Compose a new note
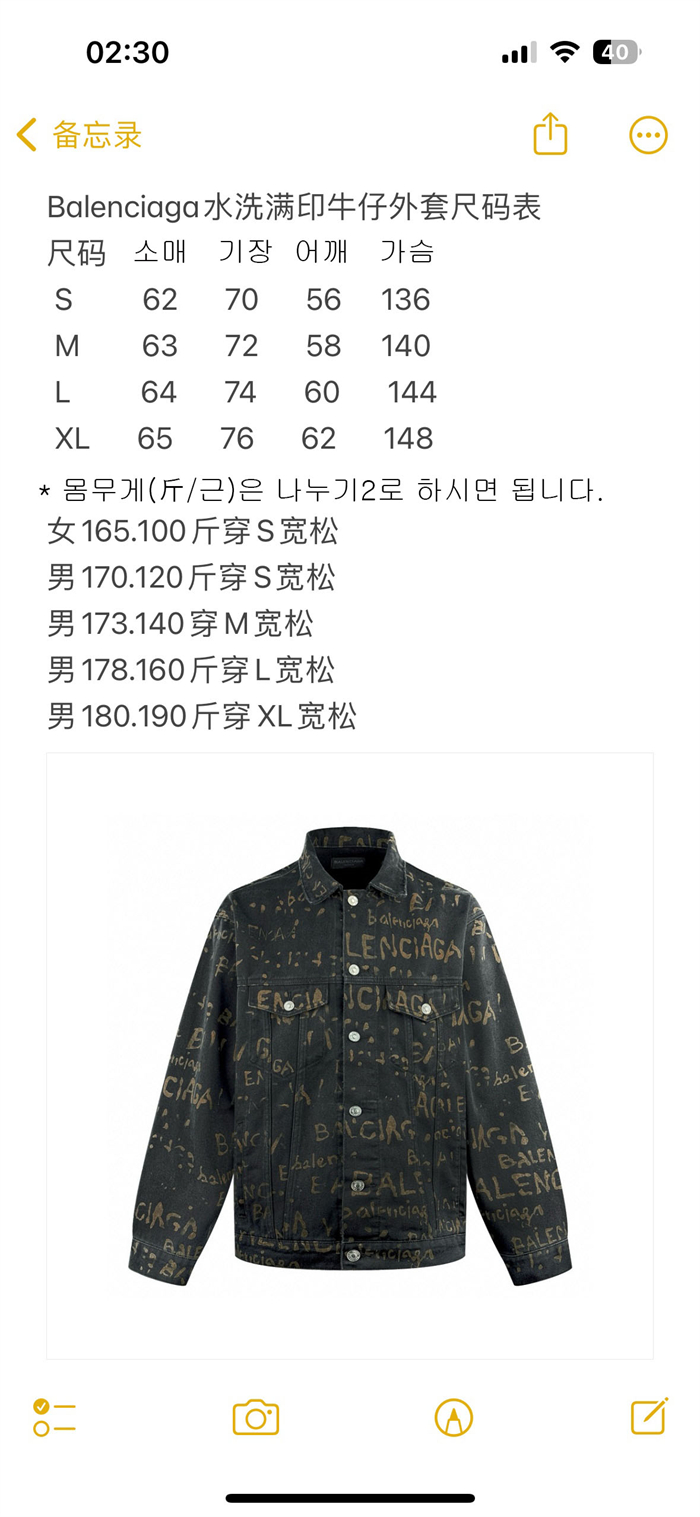Image resolution: width=700 pixels, height=1517 pixels. [649, 1416]
